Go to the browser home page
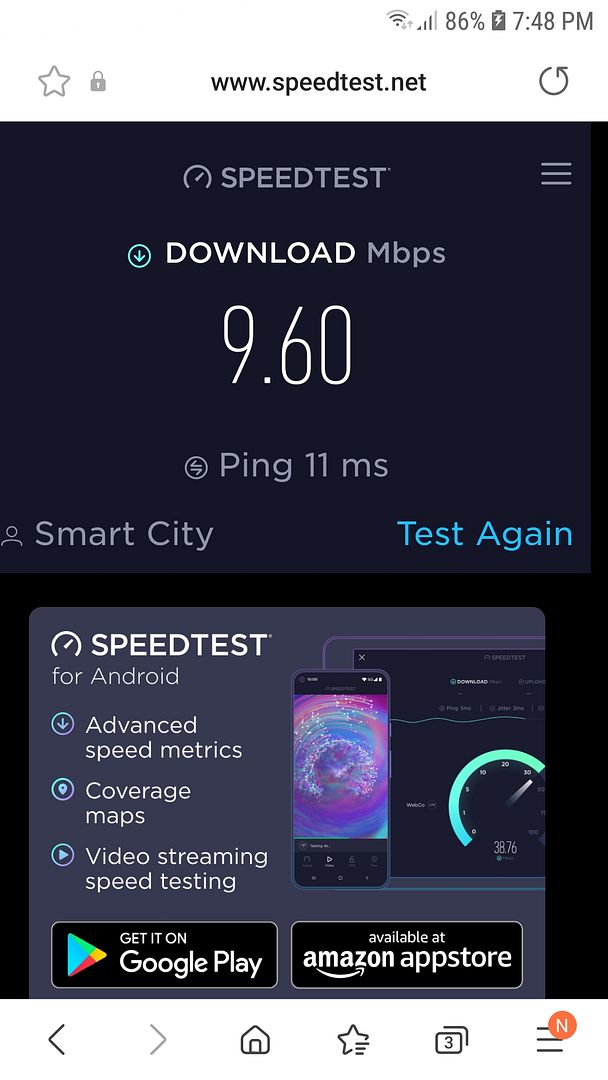 [255, 1041]
